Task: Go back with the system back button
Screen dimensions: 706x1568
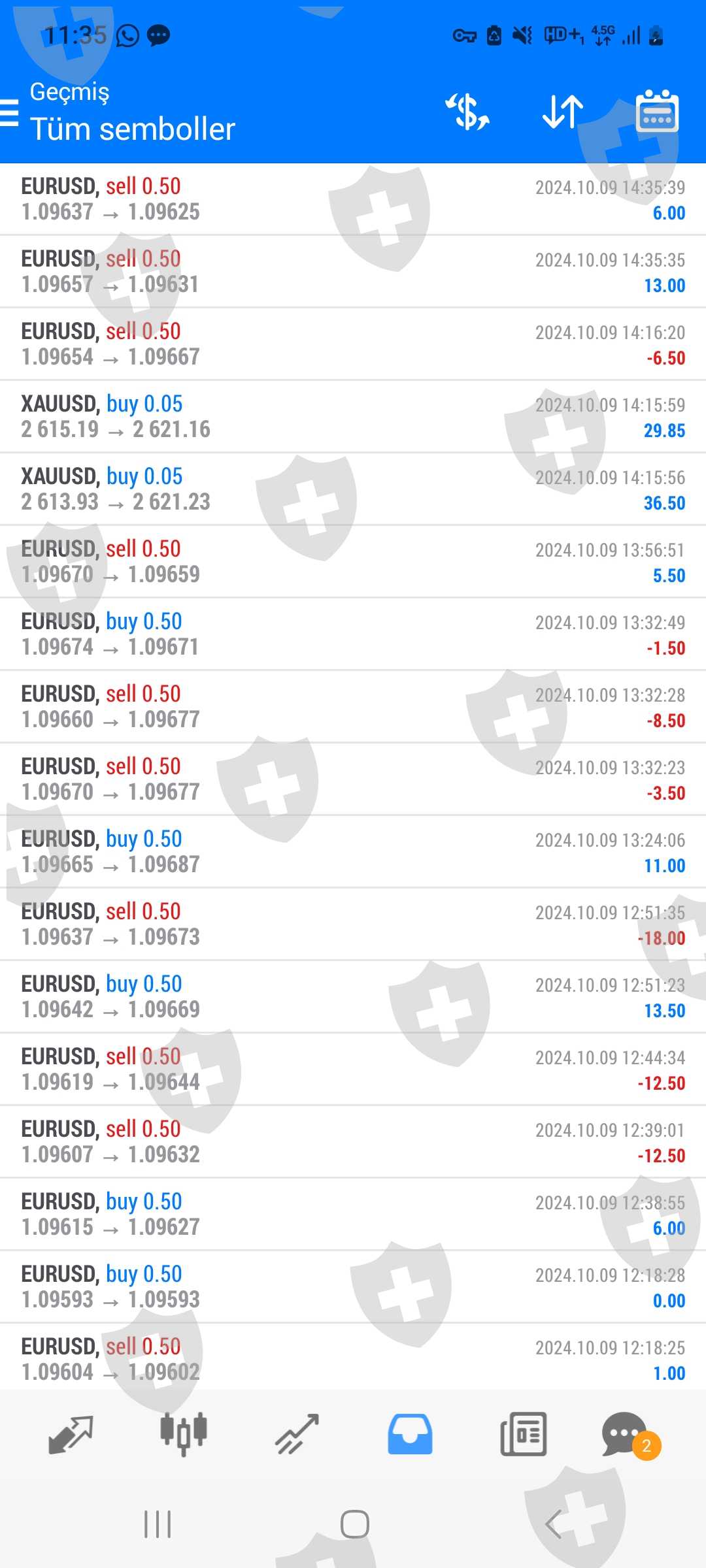Action: pos(553,1525)
